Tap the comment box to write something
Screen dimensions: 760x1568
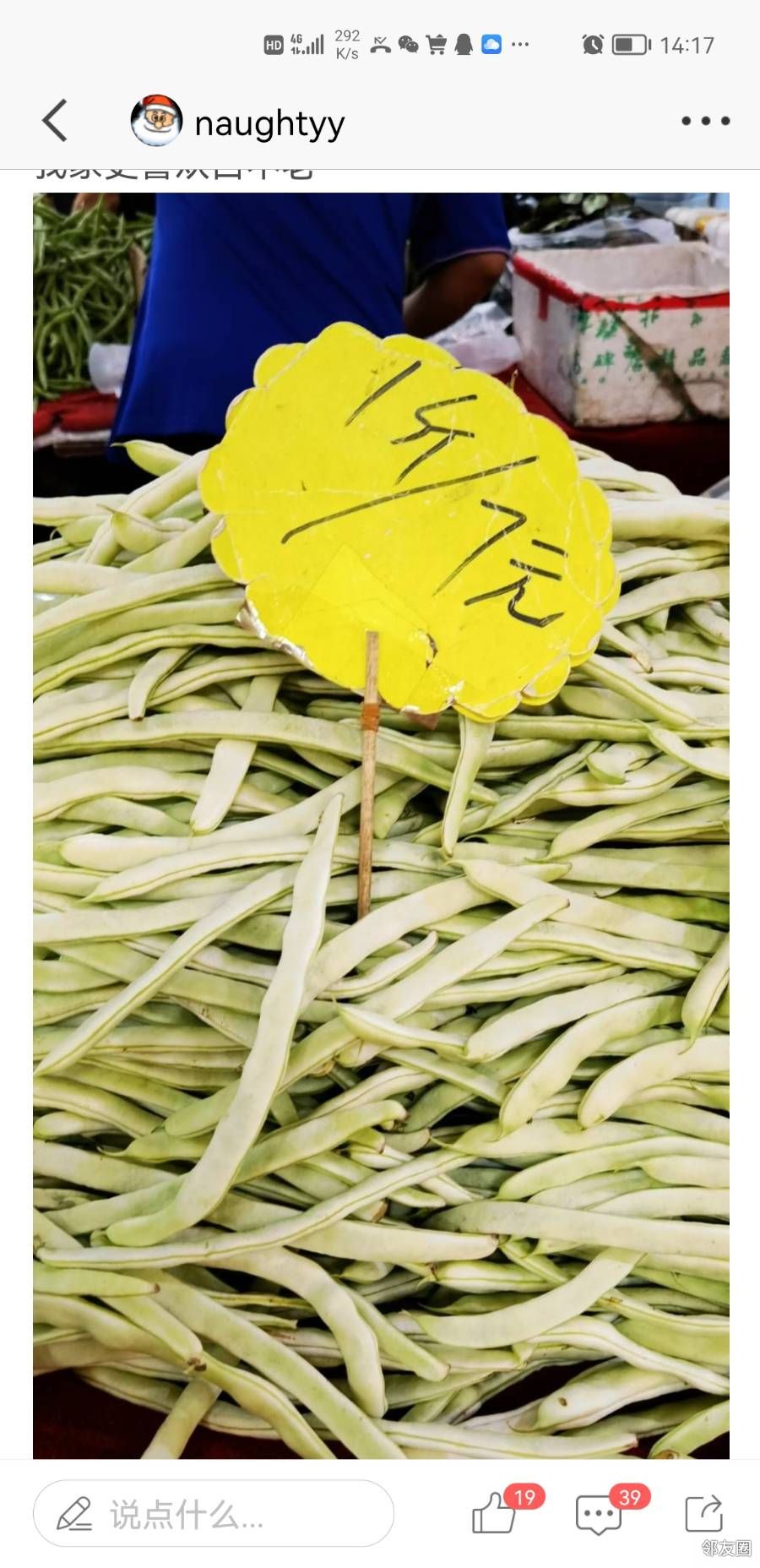pos(213,1515)
